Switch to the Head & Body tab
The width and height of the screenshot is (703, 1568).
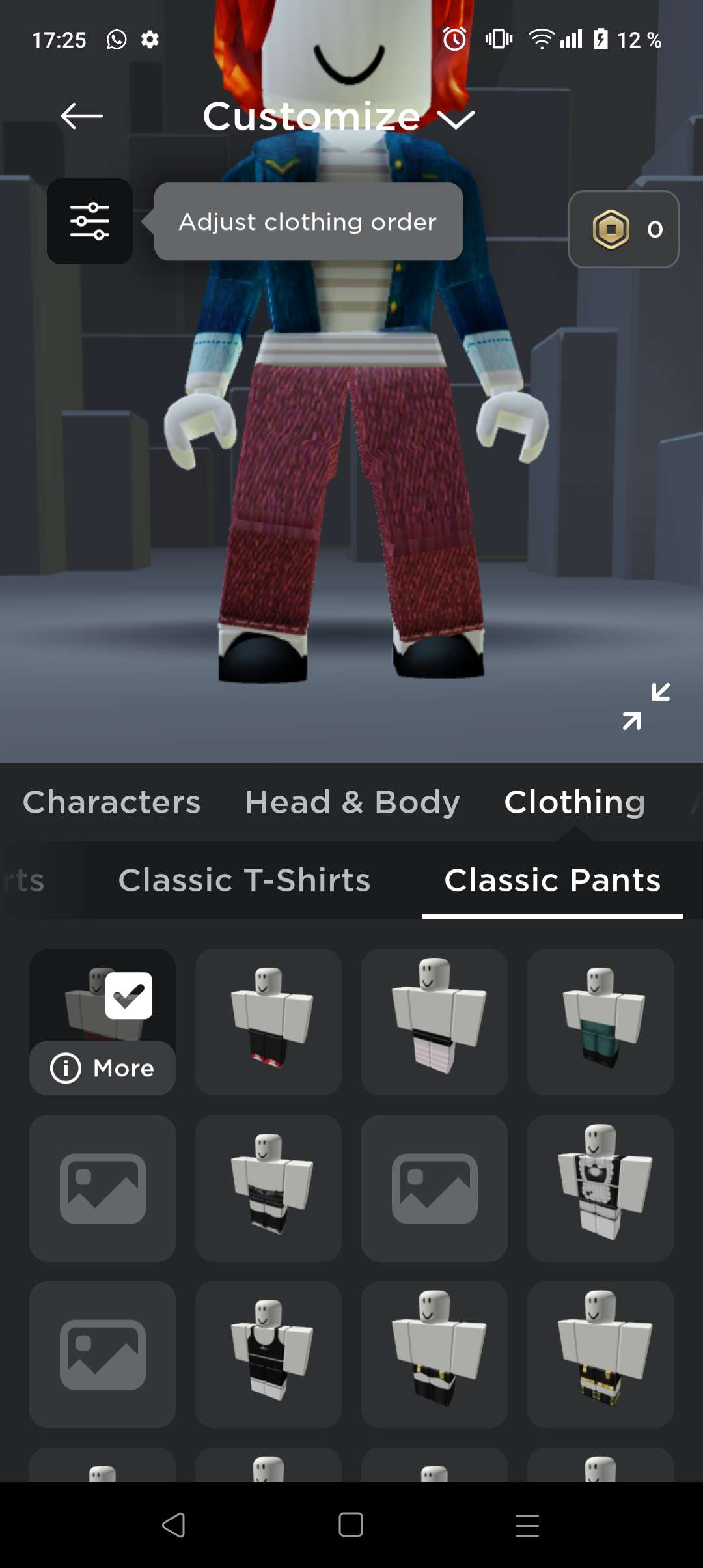[x=352, y=802]
